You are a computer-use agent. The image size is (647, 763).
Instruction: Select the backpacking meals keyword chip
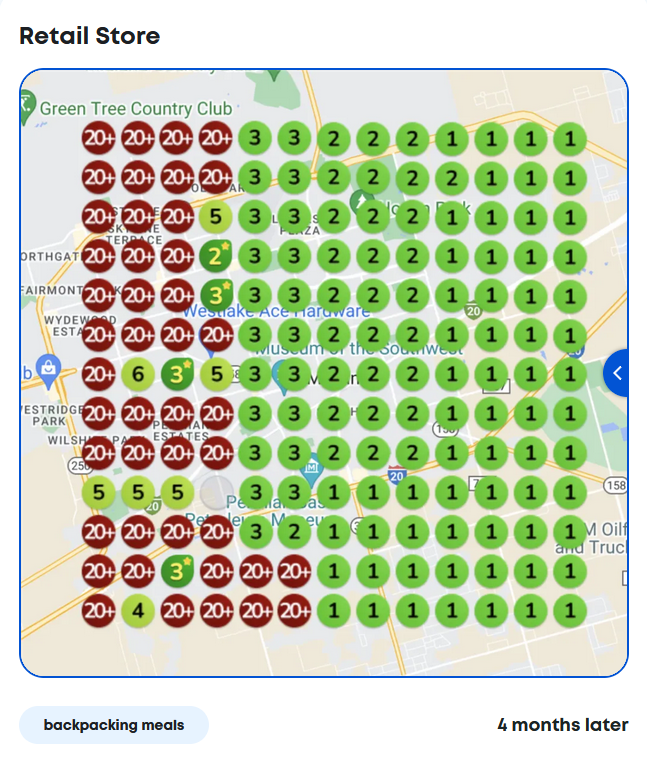click(113, 725)
